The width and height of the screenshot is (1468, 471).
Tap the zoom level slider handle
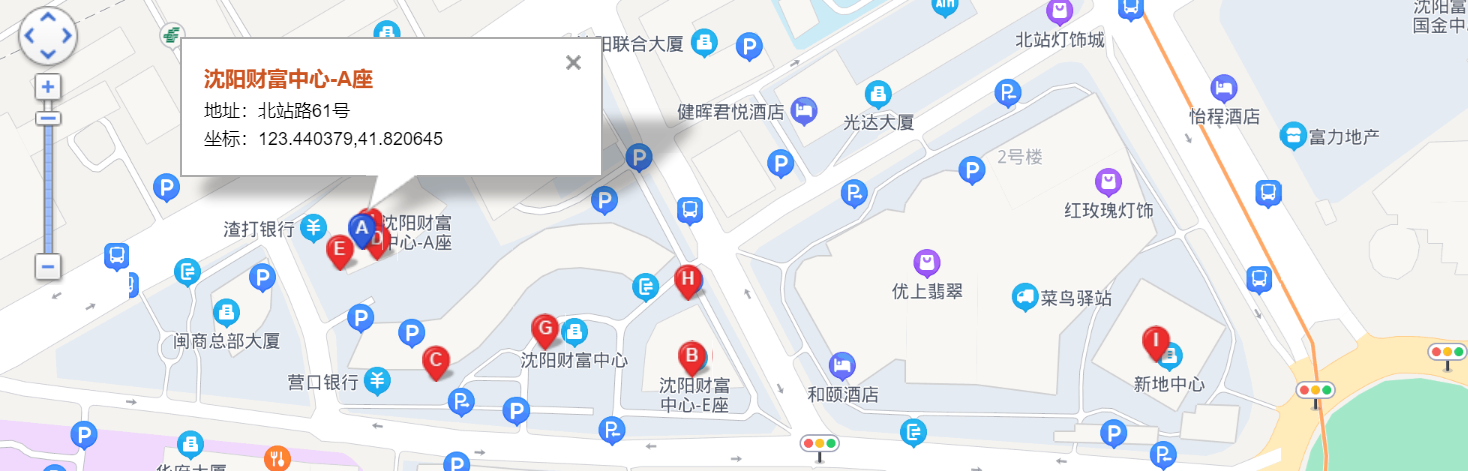click(x=48, y=118)
